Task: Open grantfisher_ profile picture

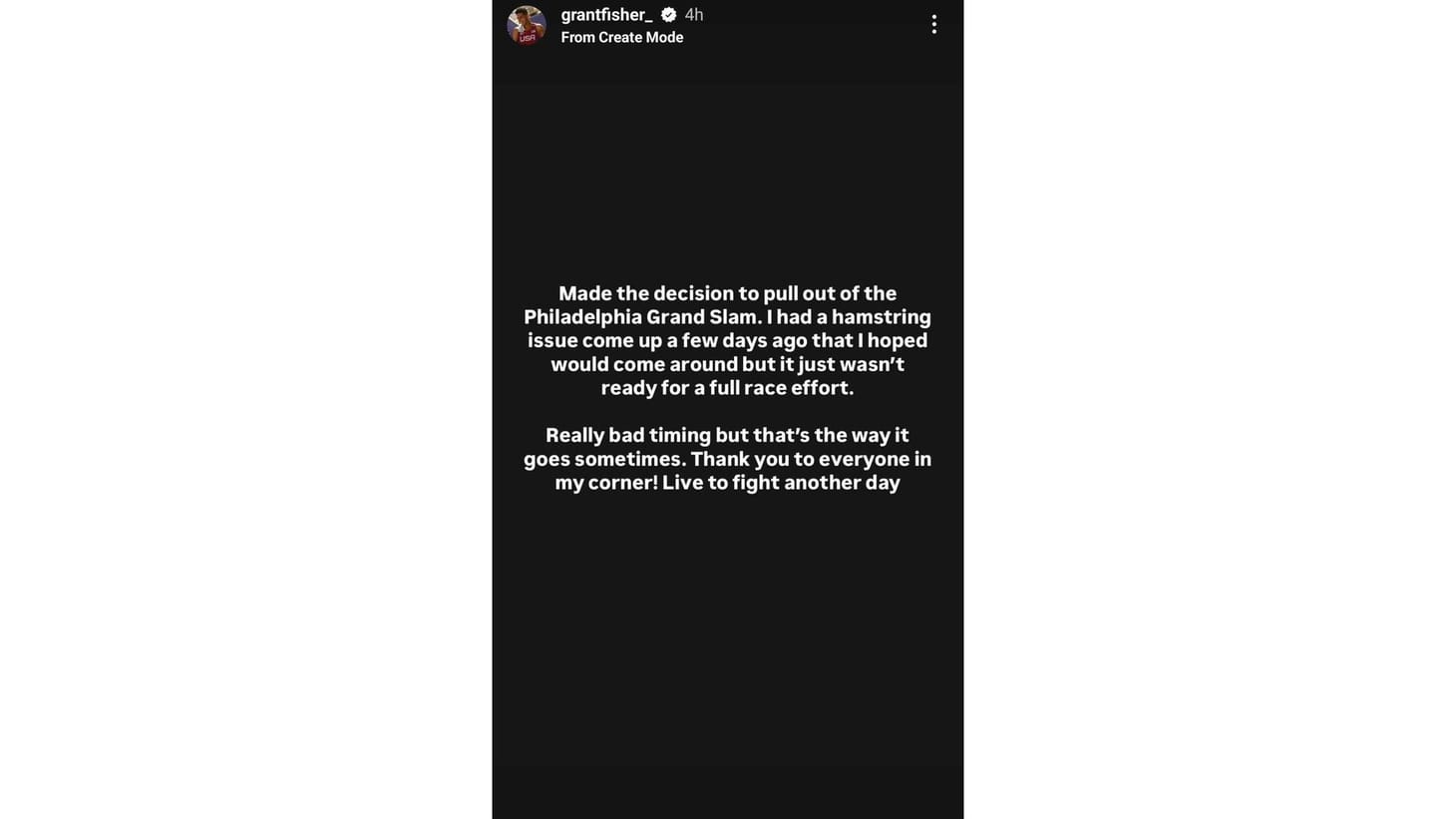Action: pyautogui.click(x=527, y=25)
